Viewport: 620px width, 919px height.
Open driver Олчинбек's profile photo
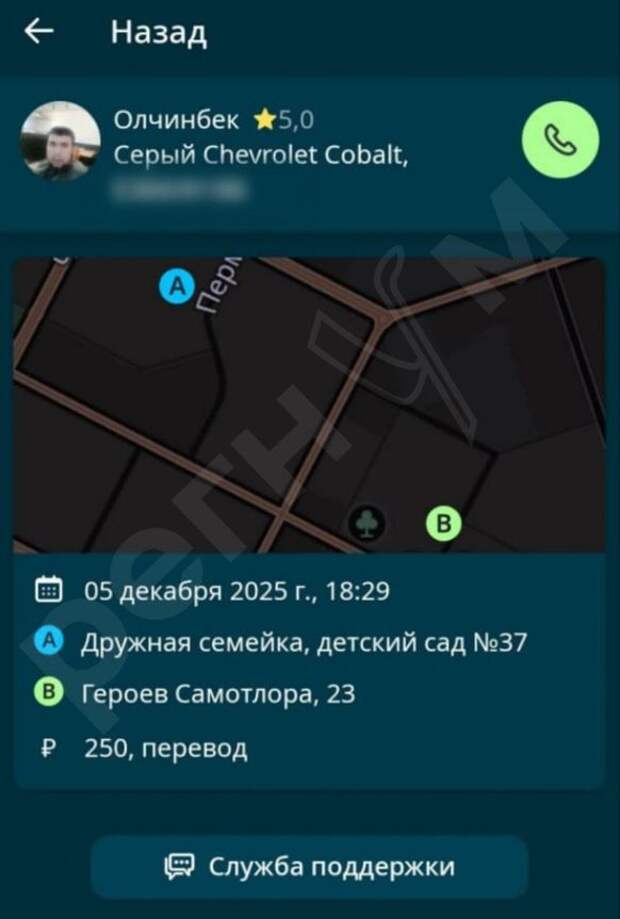click(60, 141)
